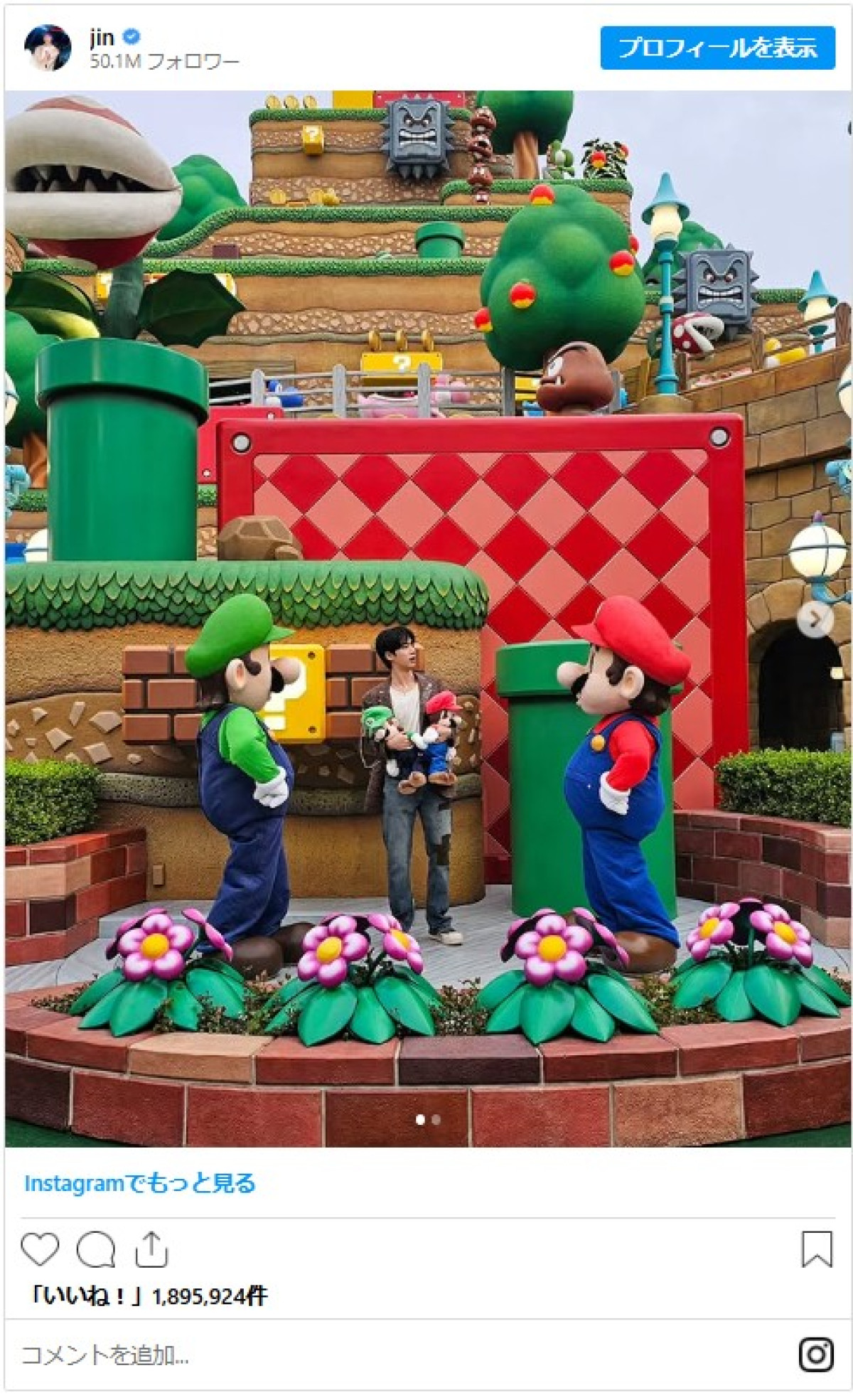853x1400 pixels.
Task: Bookmark this post
Action: coord(816,1250)
